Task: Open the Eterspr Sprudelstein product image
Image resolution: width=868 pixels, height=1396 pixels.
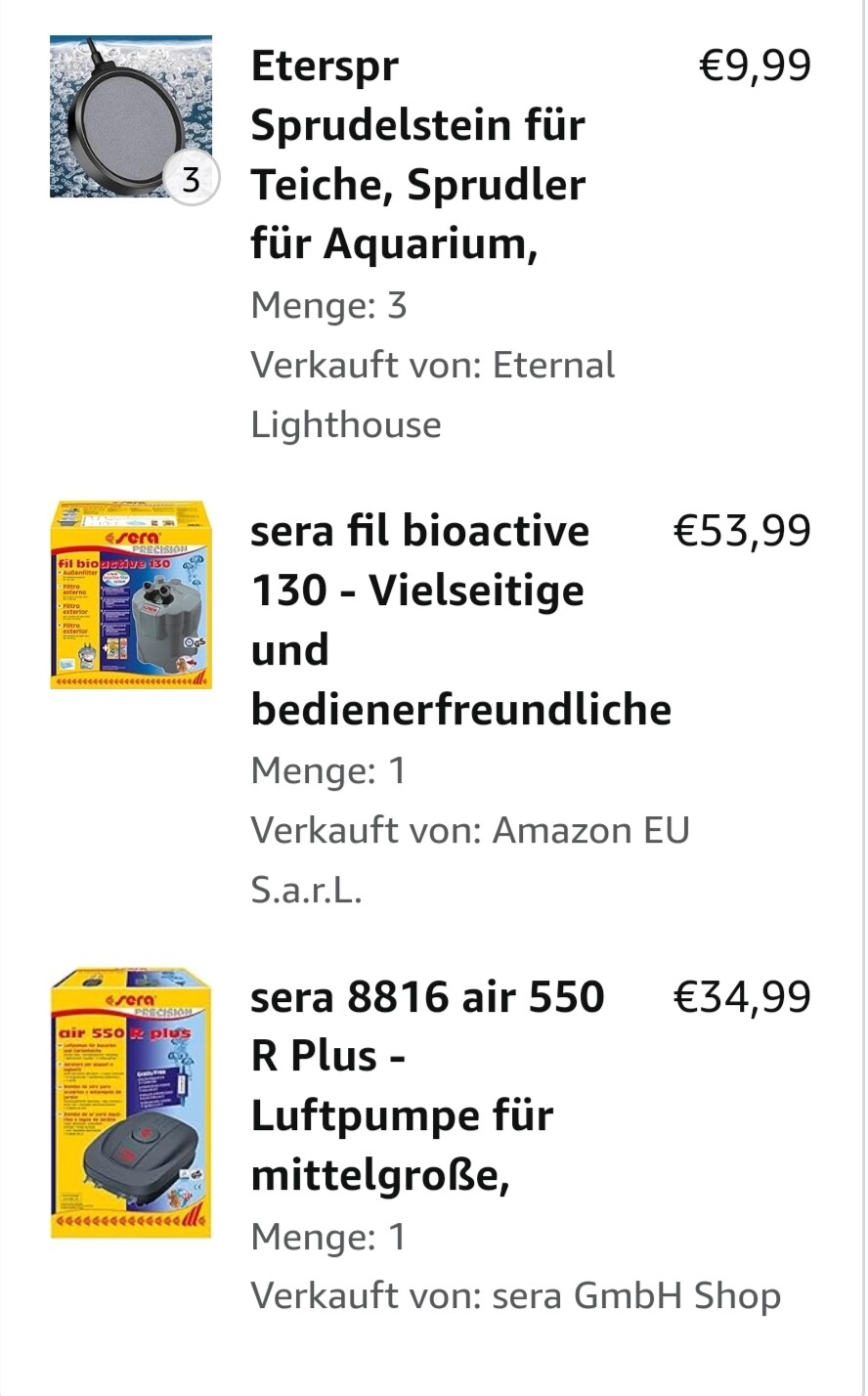Action: (x=130, y=116)
